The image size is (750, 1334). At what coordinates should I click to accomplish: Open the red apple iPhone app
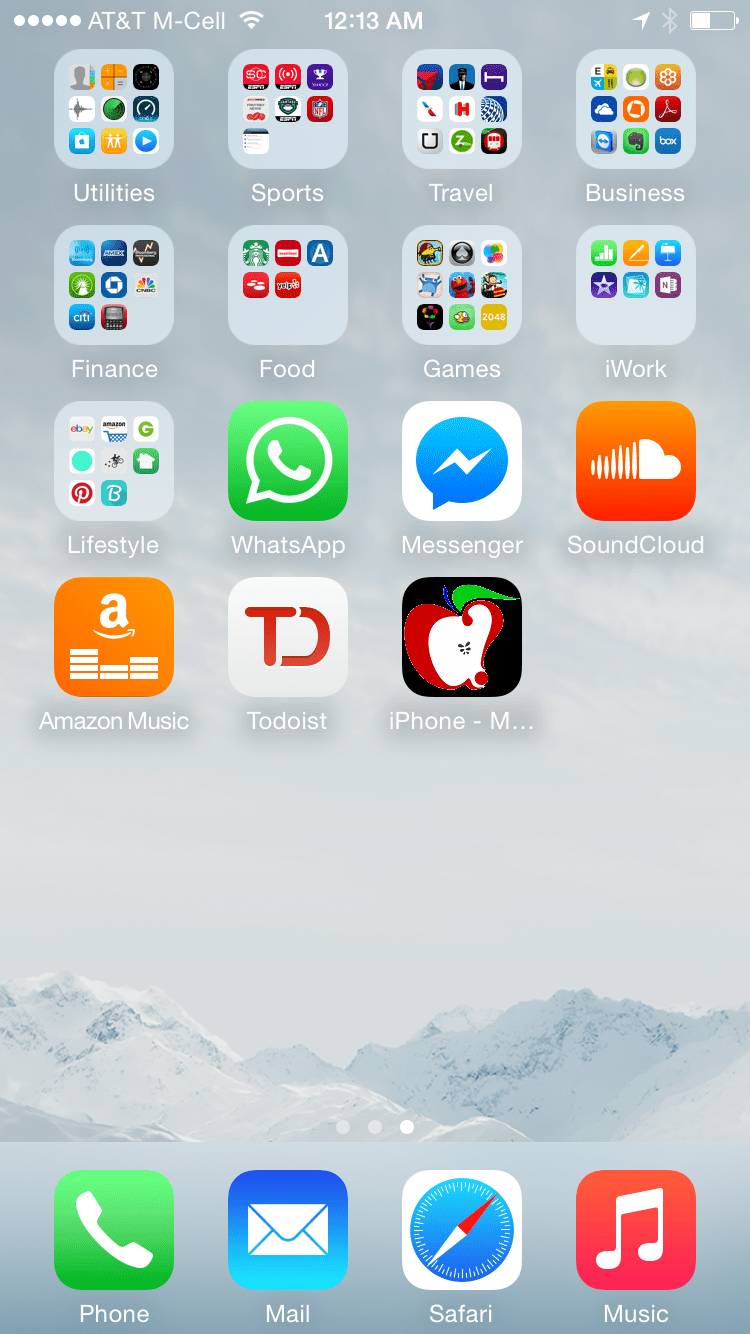tap(462, 637)
